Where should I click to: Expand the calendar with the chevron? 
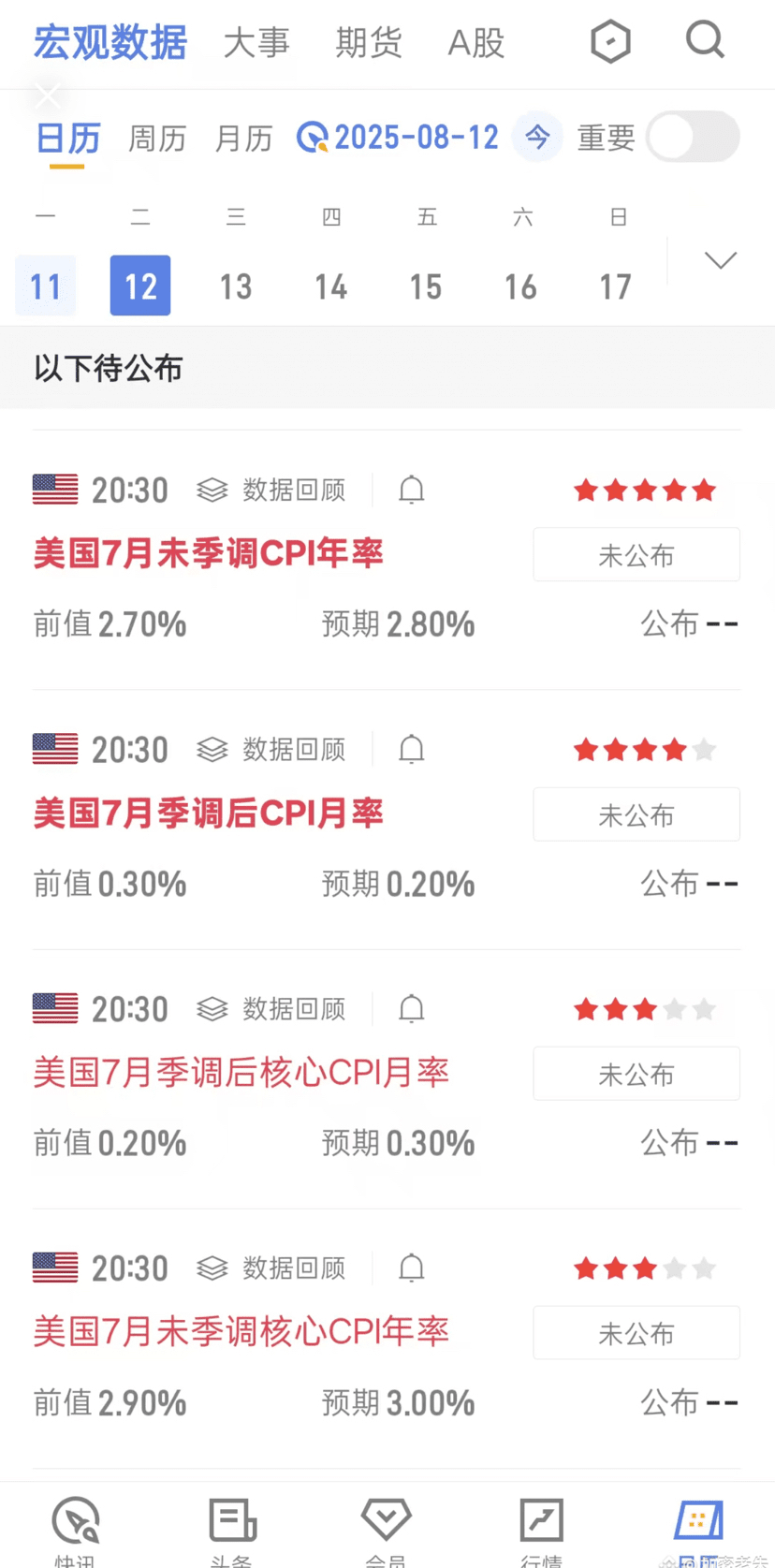720,260
